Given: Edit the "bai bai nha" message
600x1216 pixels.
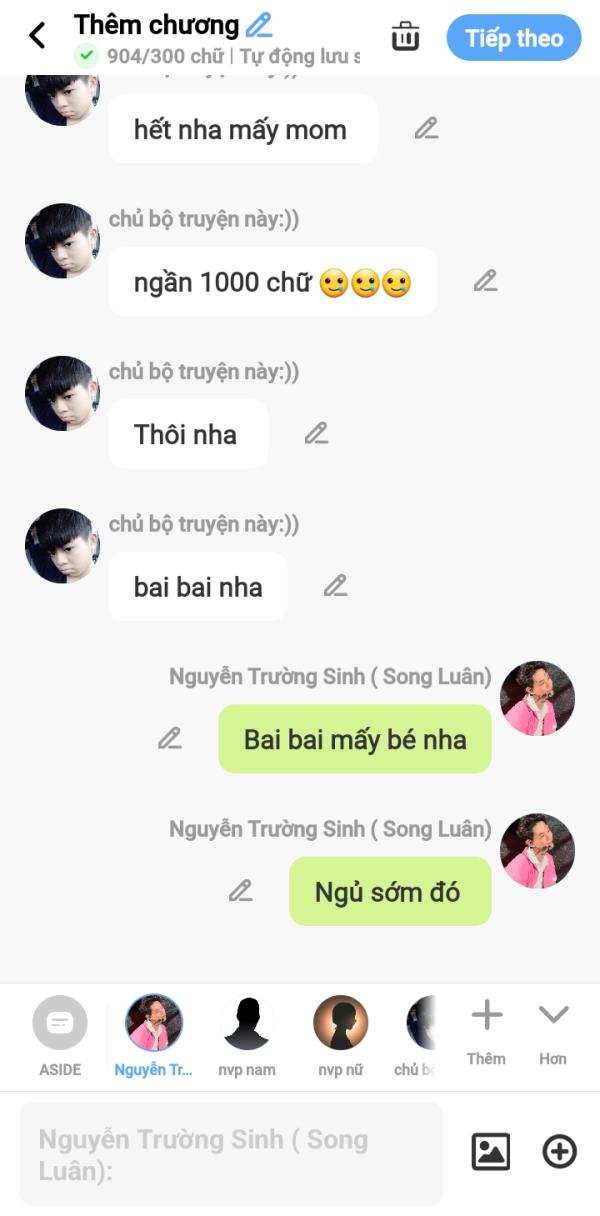Looking at the screenshot, I should (336, 586).
